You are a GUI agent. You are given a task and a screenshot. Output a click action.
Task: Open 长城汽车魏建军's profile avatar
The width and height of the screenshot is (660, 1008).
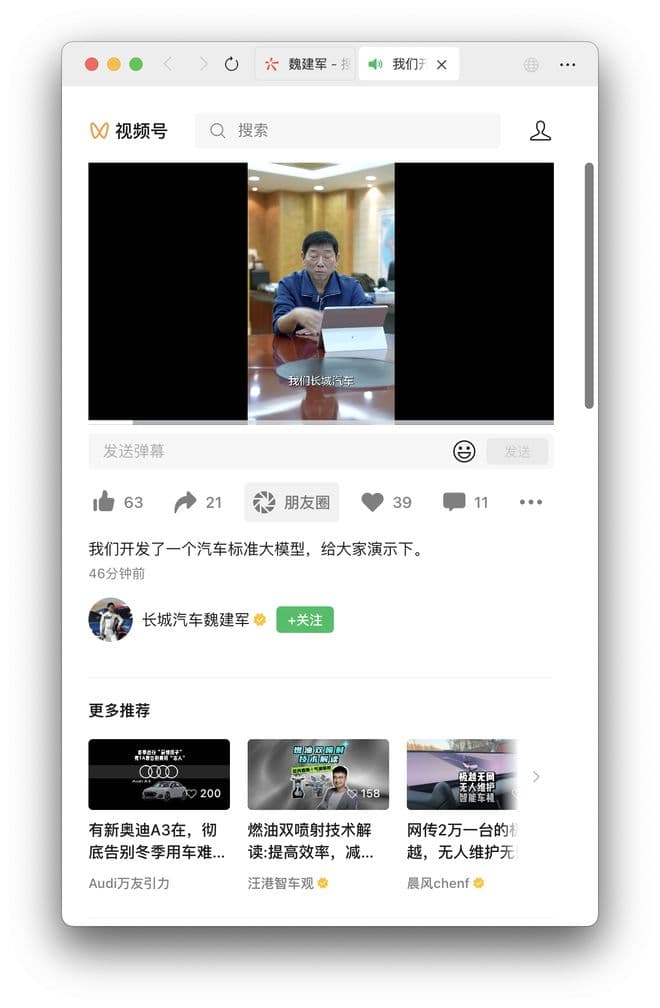pyautogui.click(x=110, y=620)
